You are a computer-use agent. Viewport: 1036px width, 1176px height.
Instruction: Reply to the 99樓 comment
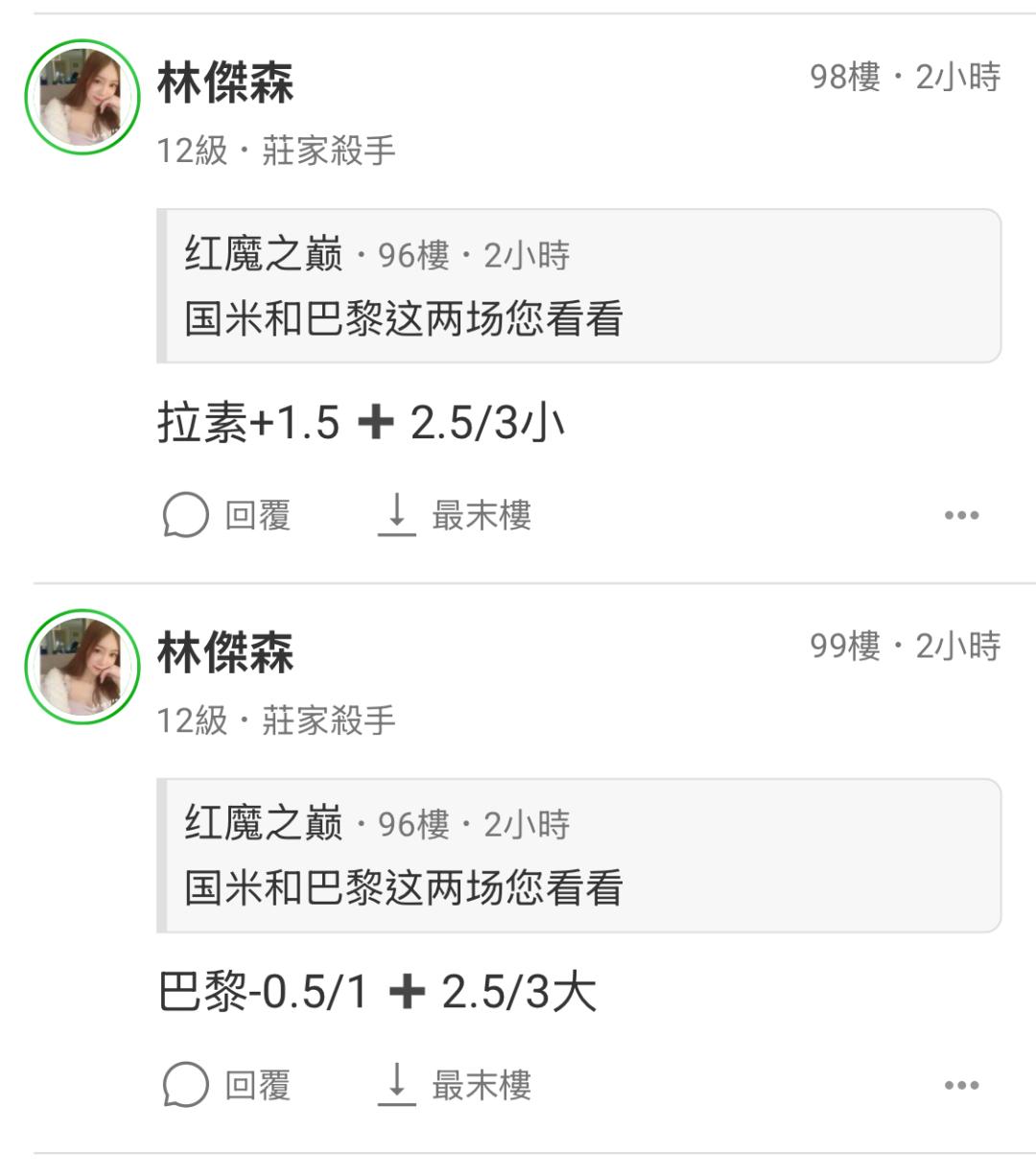click(227, 1085)
